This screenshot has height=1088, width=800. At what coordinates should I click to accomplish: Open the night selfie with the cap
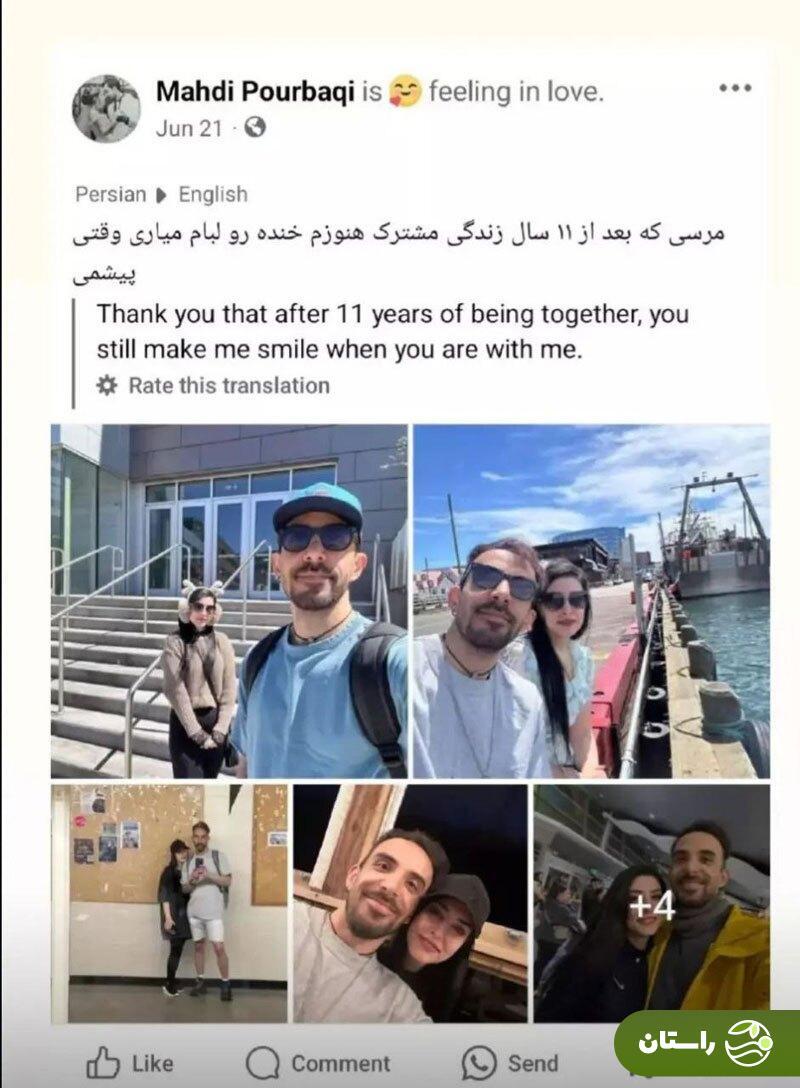coord(410,903)
